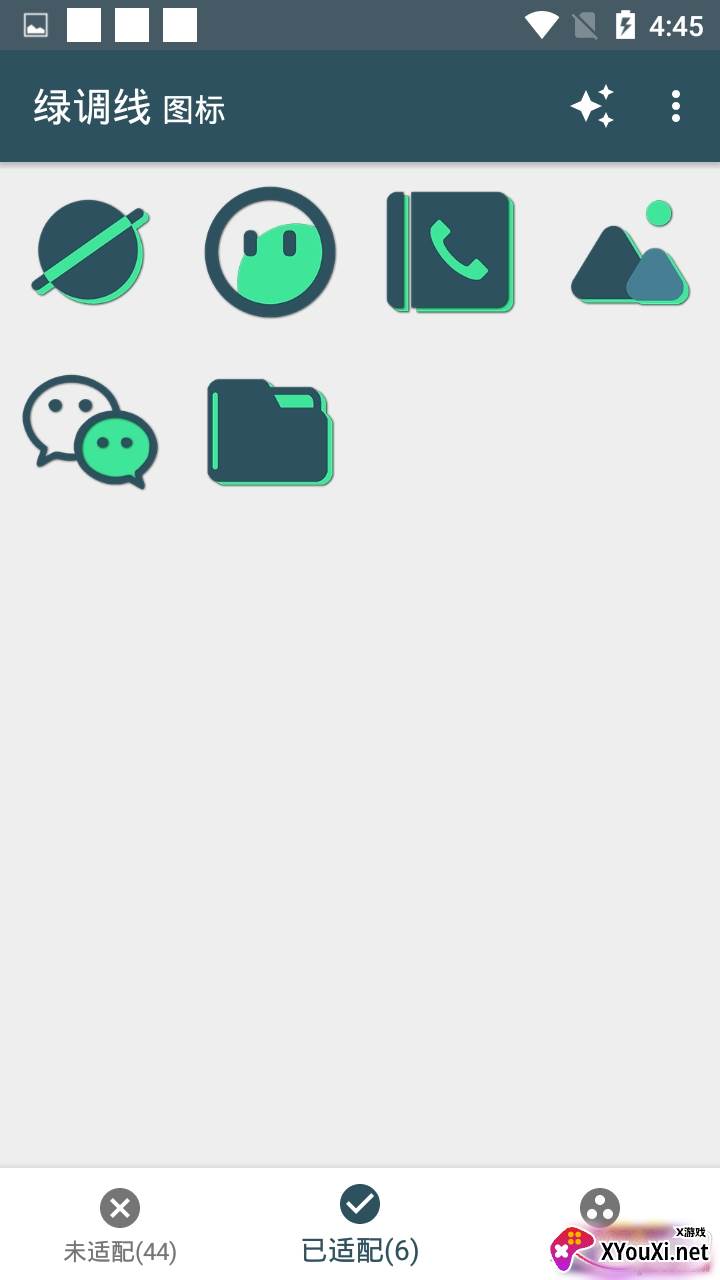Open the three-dot overflow menu
Image resolution: width=720 pixels, height=1280 pixels.
tap(676, 106)
